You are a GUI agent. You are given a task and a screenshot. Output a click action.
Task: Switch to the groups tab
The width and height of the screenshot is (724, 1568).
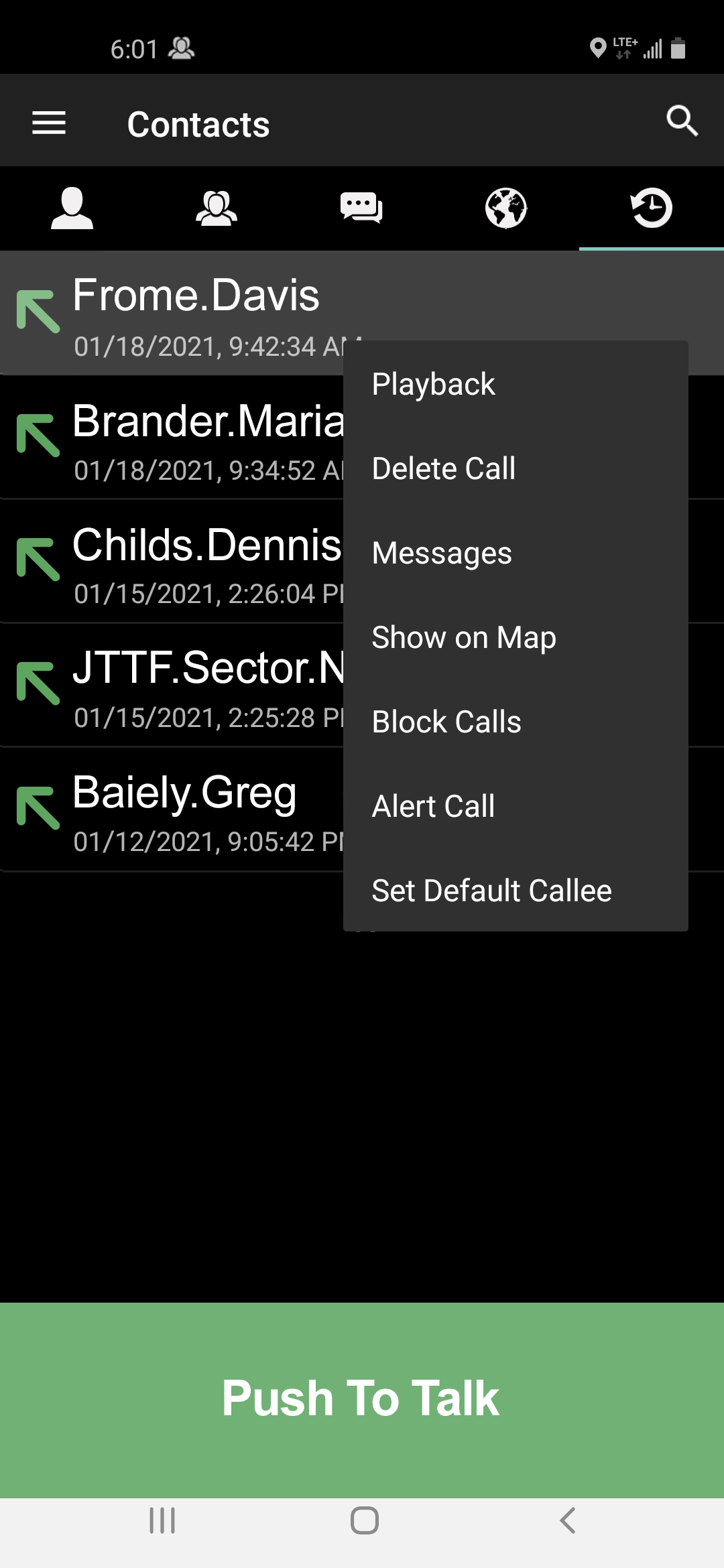217,208
